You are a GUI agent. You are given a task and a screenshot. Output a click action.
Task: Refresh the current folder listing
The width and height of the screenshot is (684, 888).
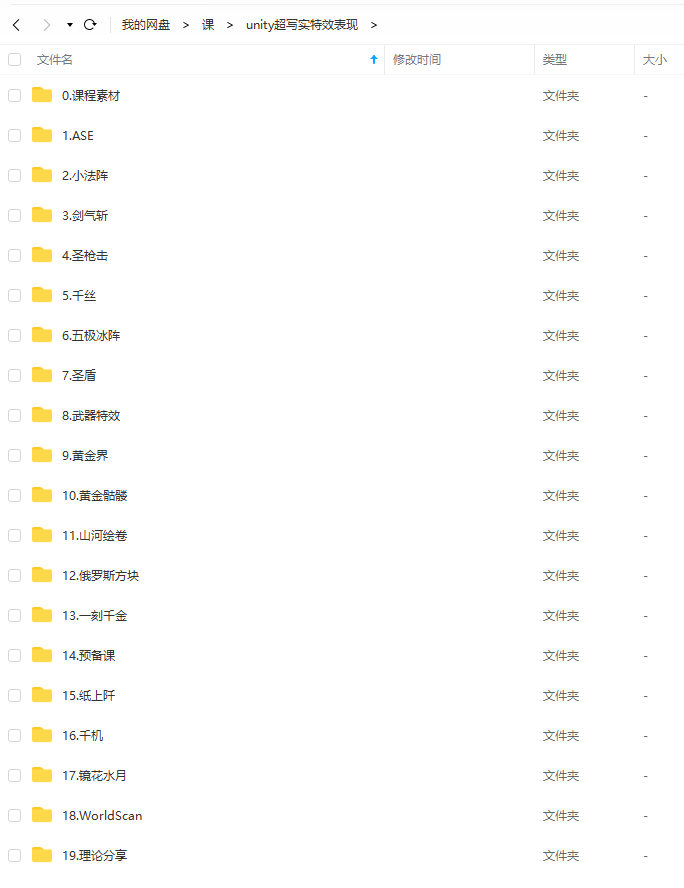[90, 24]
